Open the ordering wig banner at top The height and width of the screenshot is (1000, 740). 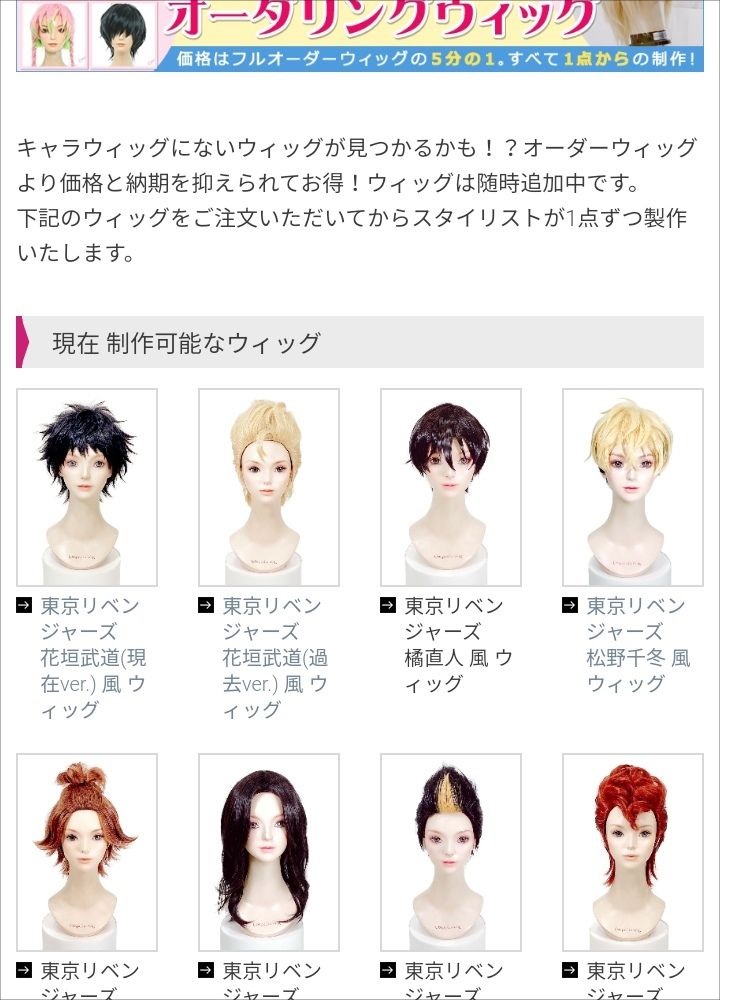tap(360, 35)
